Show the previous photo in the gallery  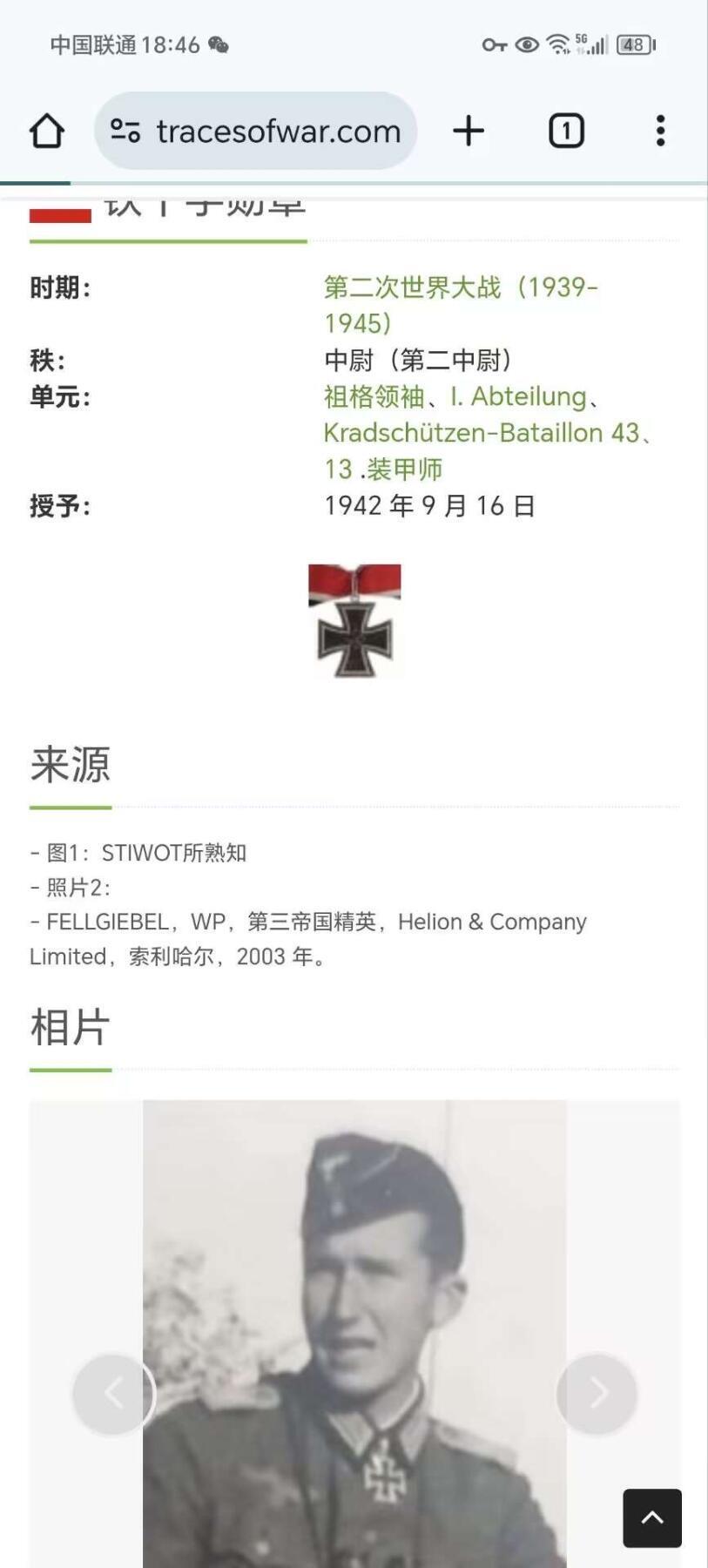(x=114, y=1393)
